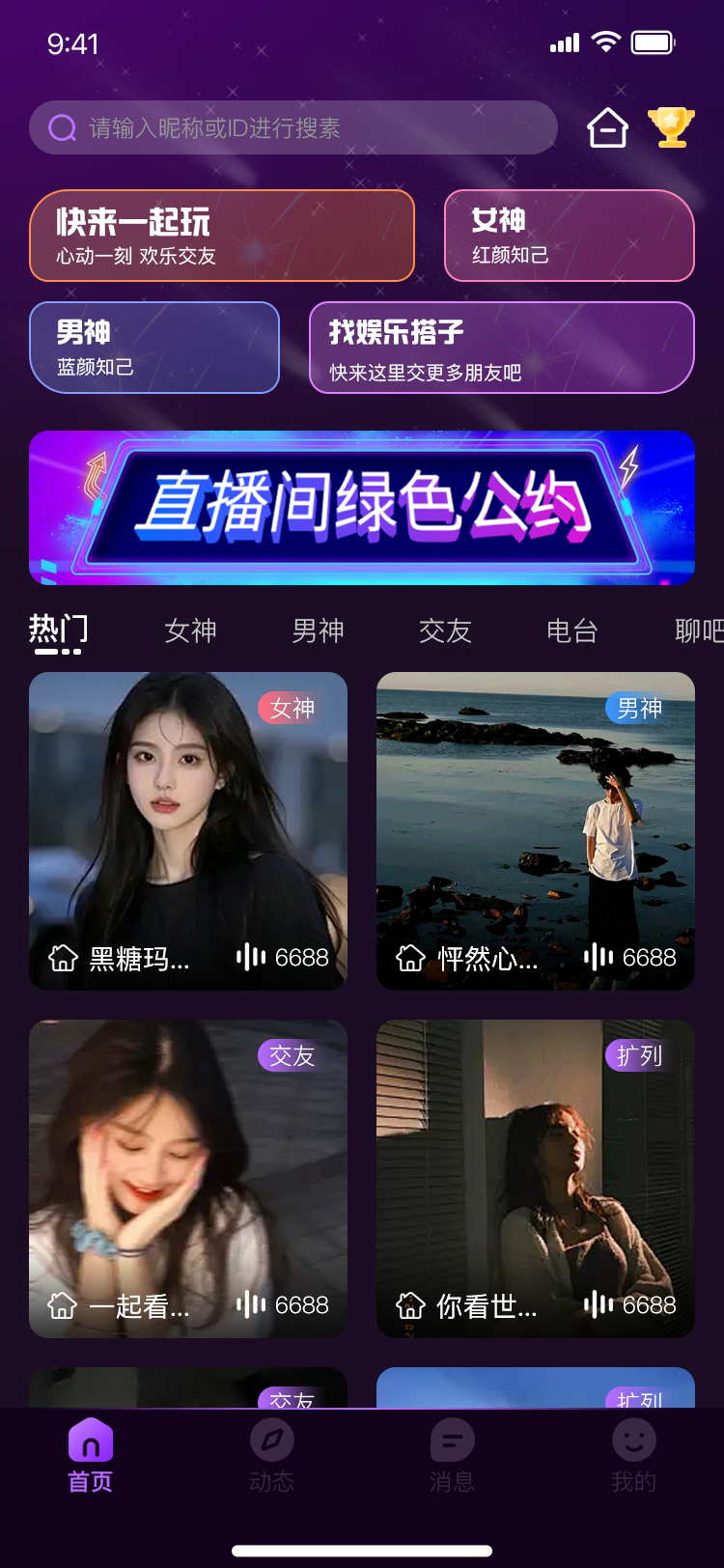Open the 找娱乐搭子 card

click(501, 348)
